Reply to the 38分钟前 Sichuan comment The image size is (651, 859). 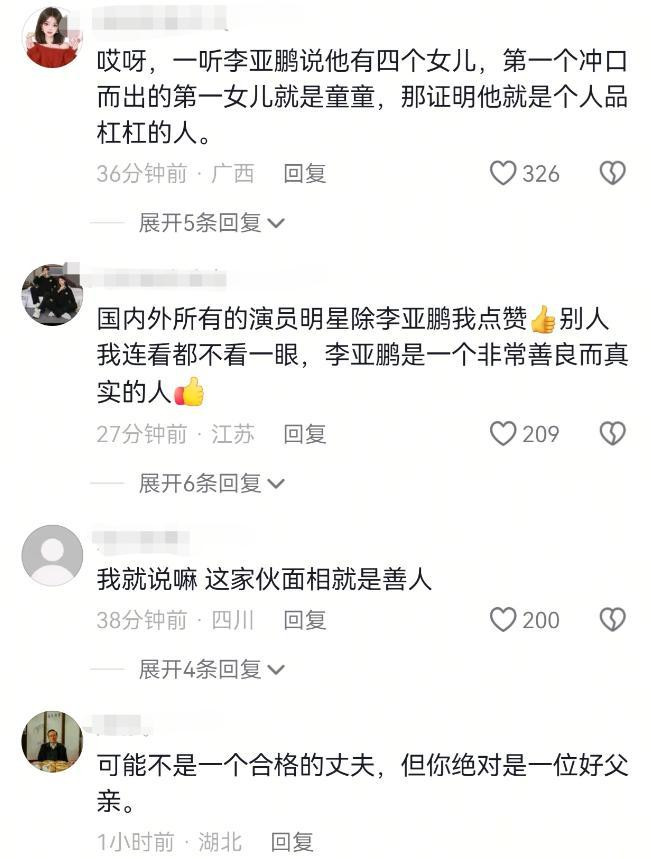(304, 620)
